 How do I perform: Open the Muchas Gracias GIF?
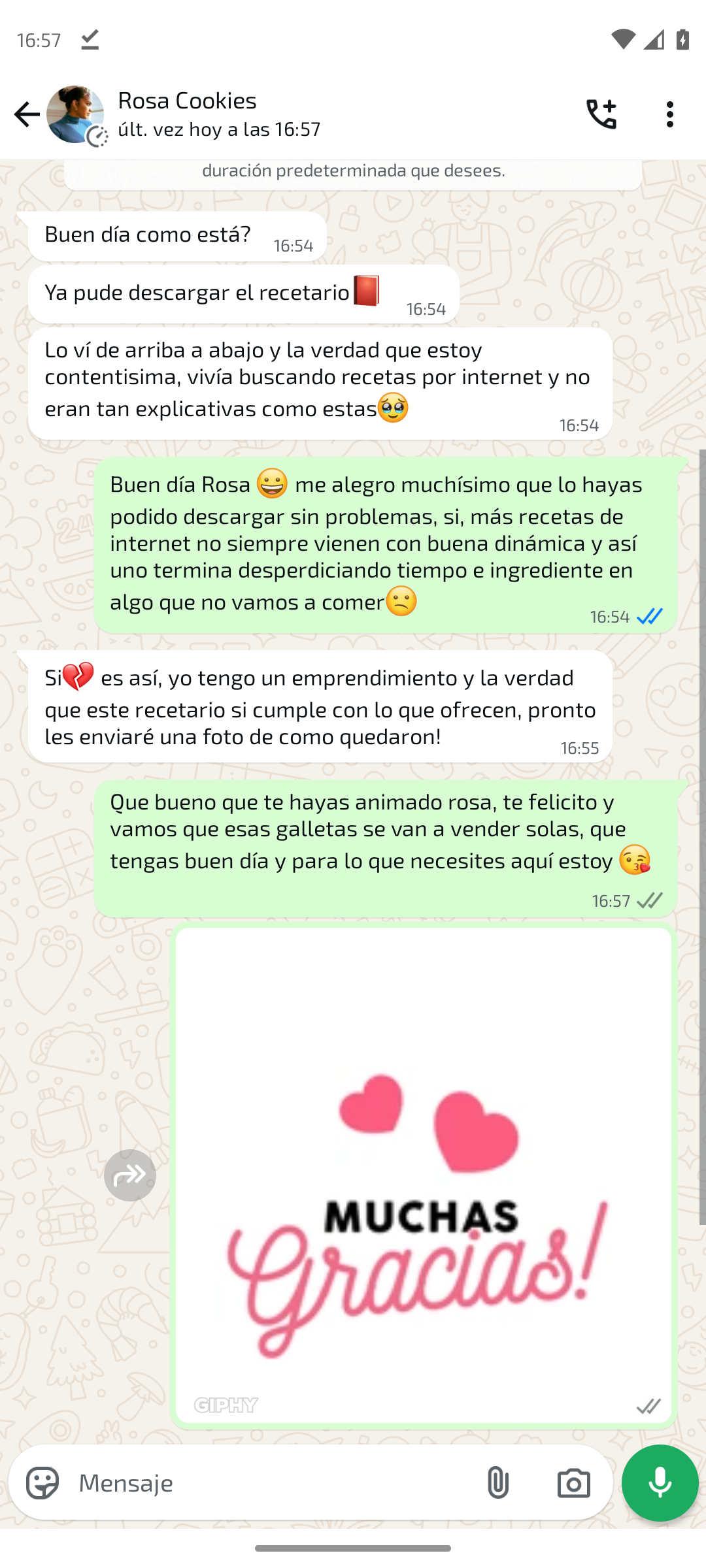424,1175
